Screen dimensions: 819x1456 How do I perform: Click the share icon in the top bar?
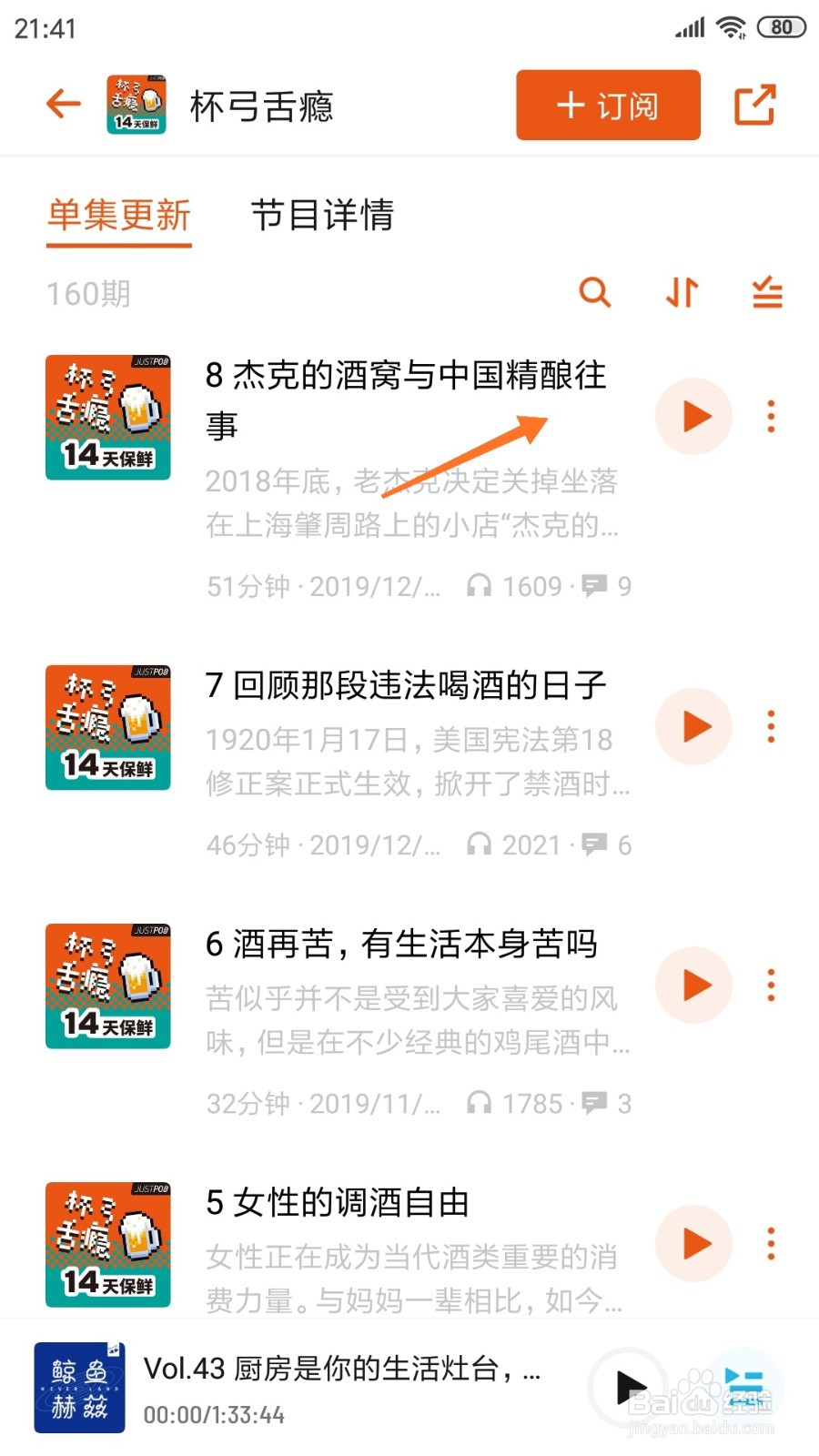756,104
